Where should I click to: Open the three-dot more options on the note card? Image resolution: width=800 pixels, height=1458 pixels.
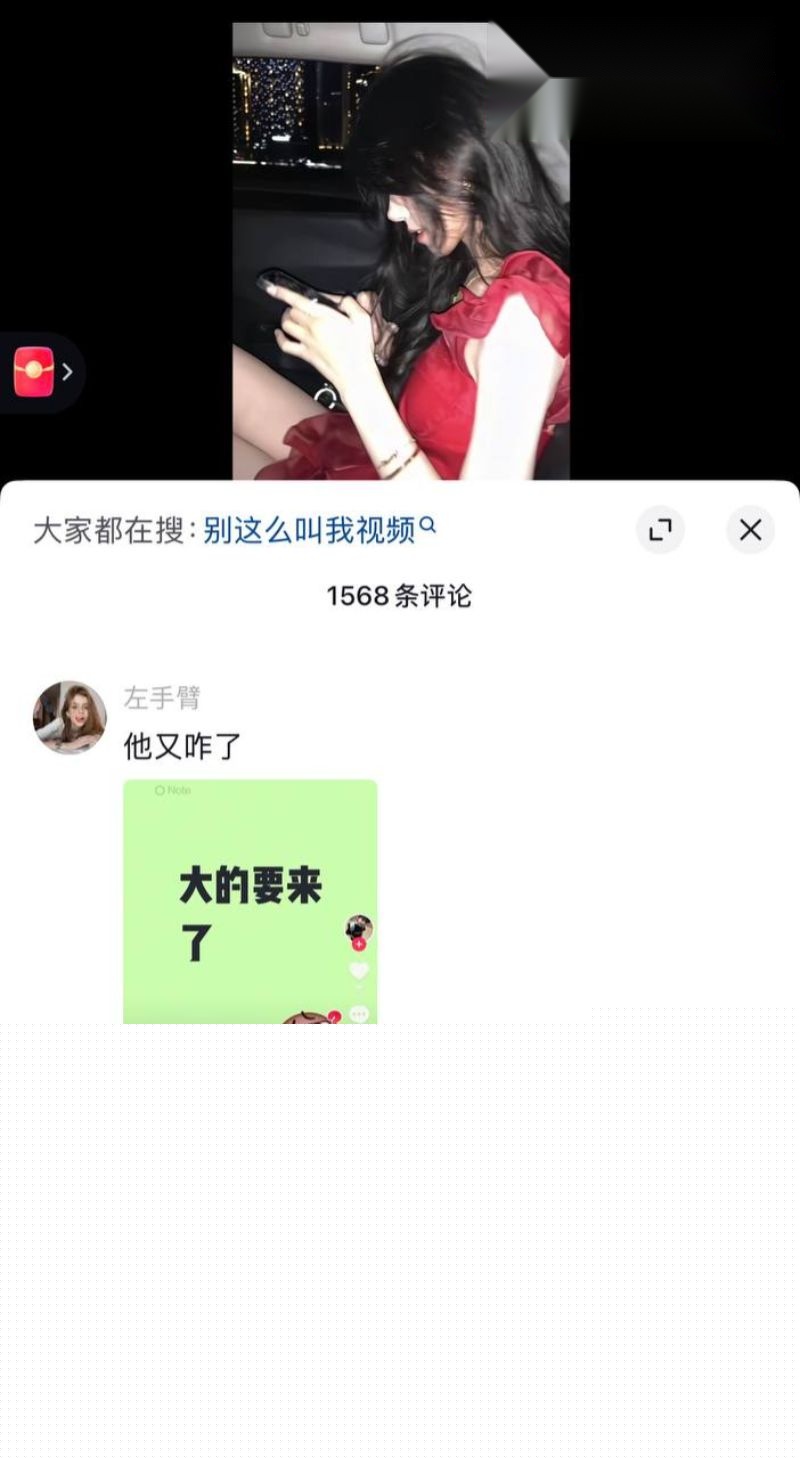point(358,1013)
